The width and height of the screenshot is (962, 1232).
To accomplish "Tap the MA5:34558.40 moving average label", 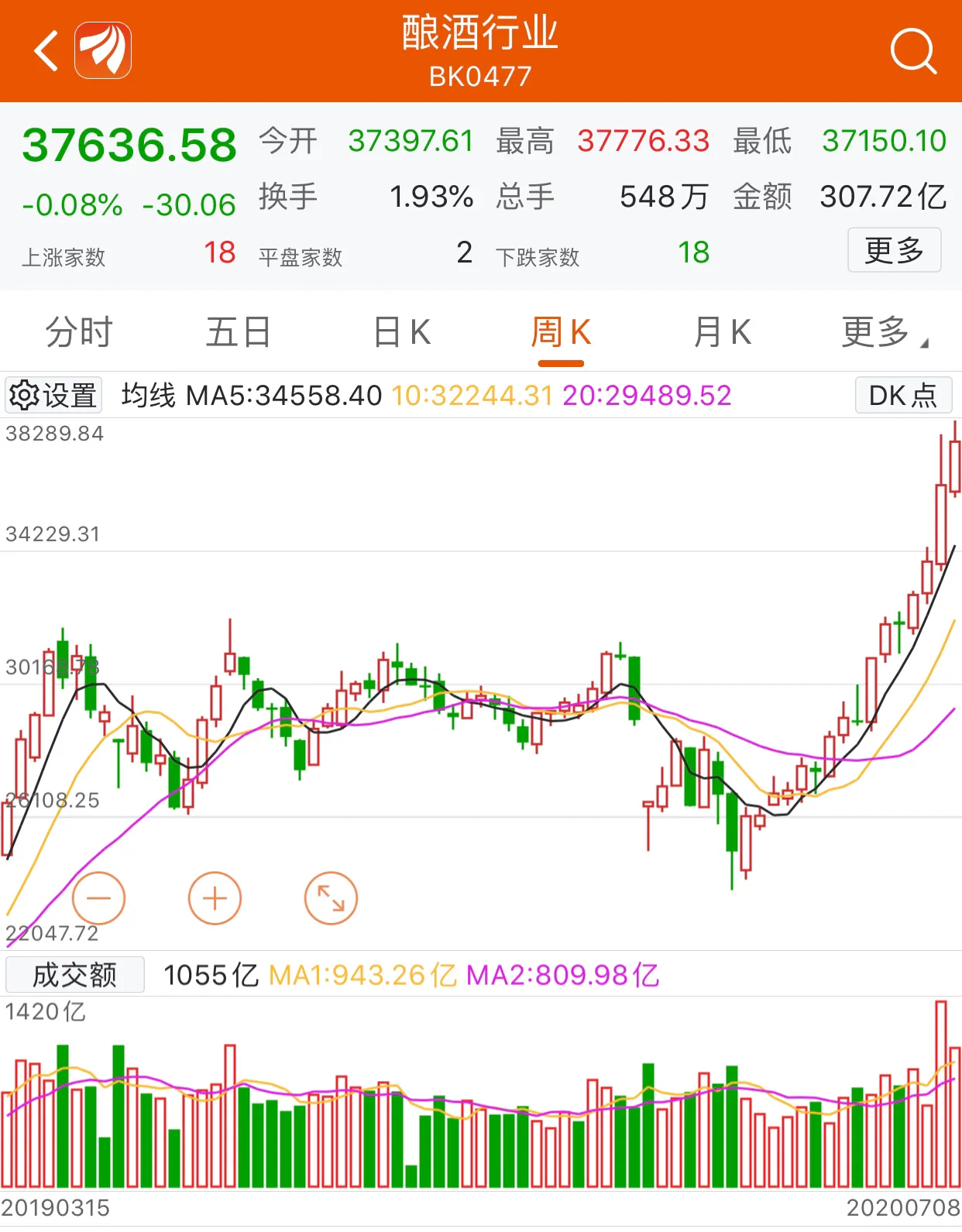I will click(x=283, y=395).
